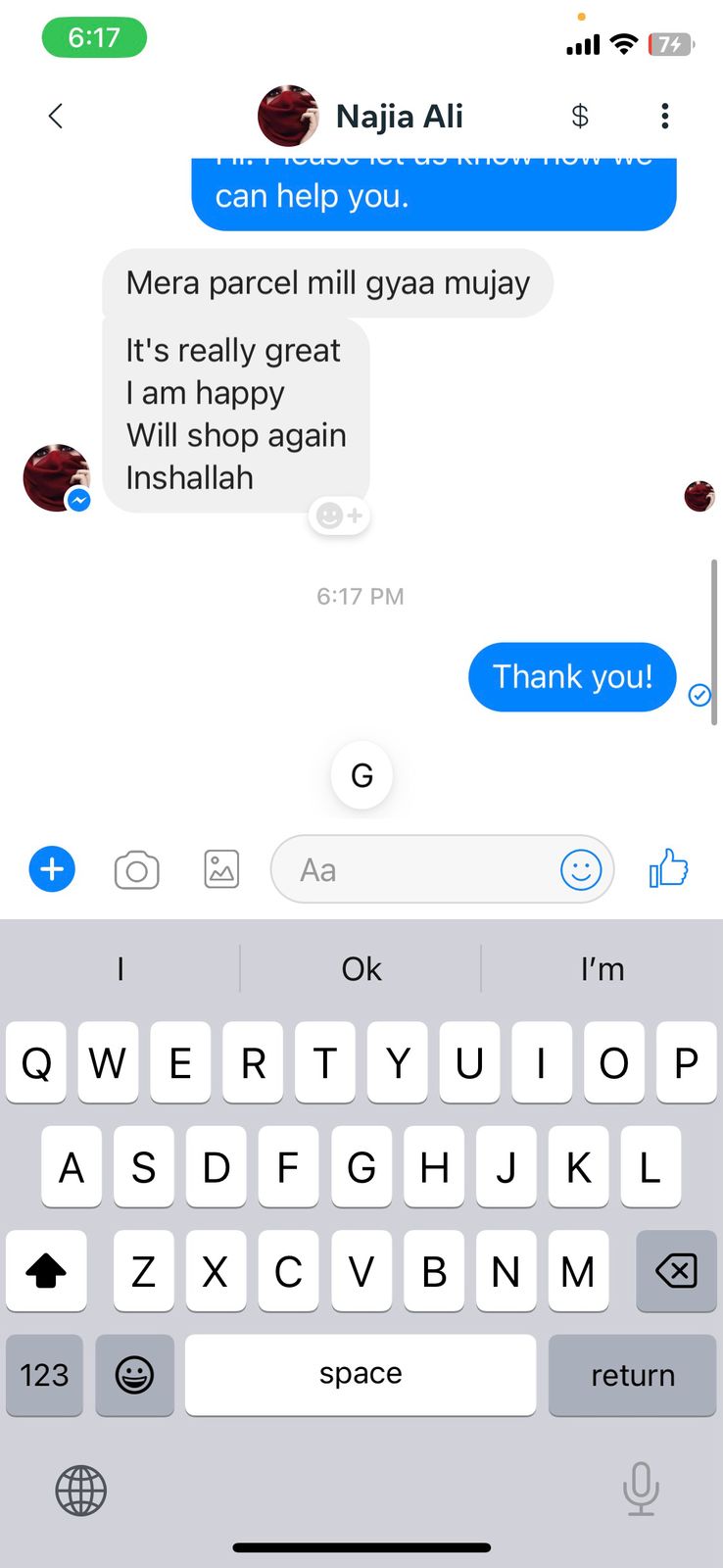This screenshot has width=723, height=1568.
Task: Start voice dictation with the microphone
Action: click(641, 1489)
